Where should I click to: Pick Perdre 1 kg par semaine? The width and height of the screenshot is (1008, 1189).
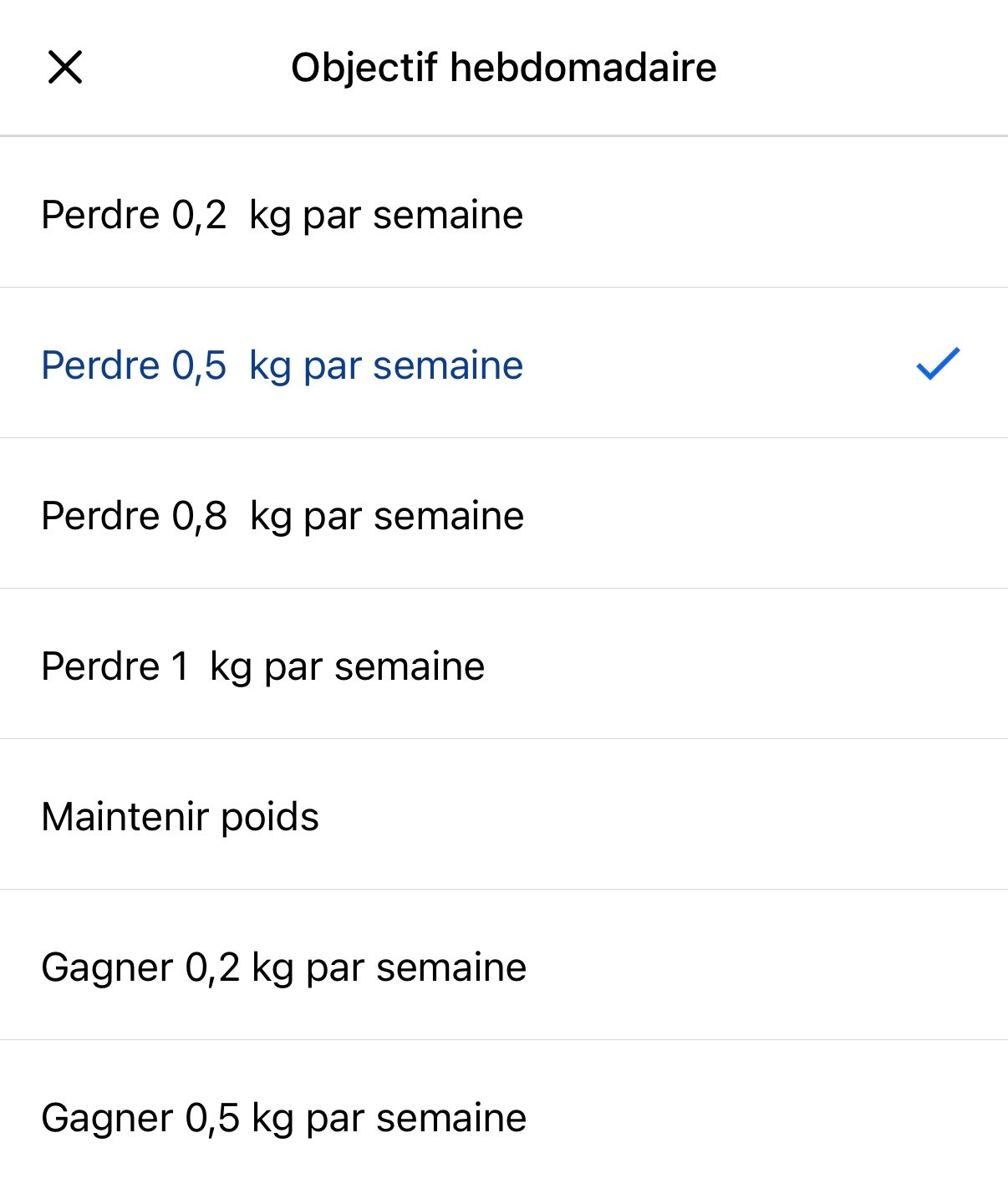504,664
